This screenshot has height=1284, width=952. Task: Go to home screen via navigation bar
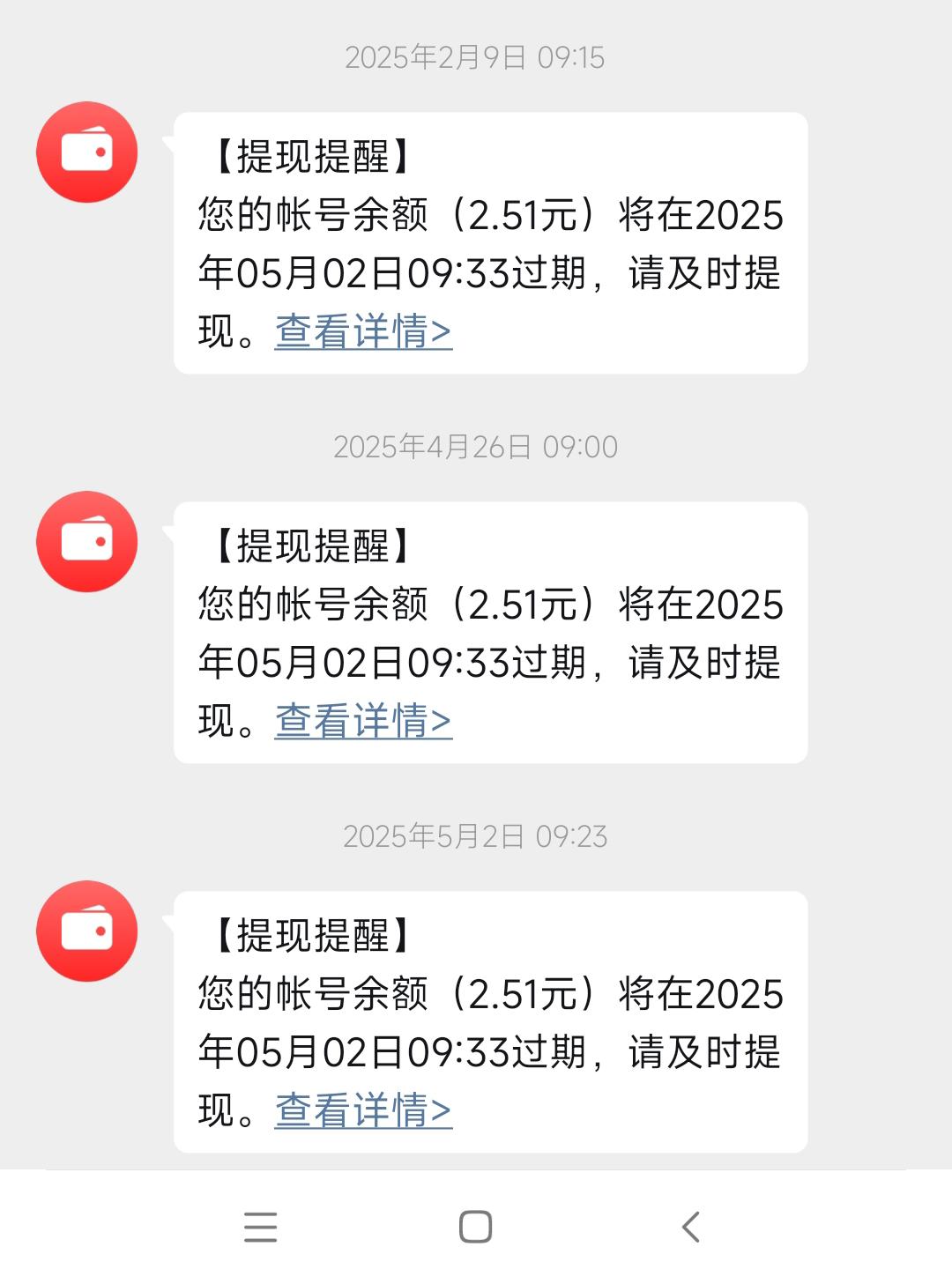[x=476, y=1227]
